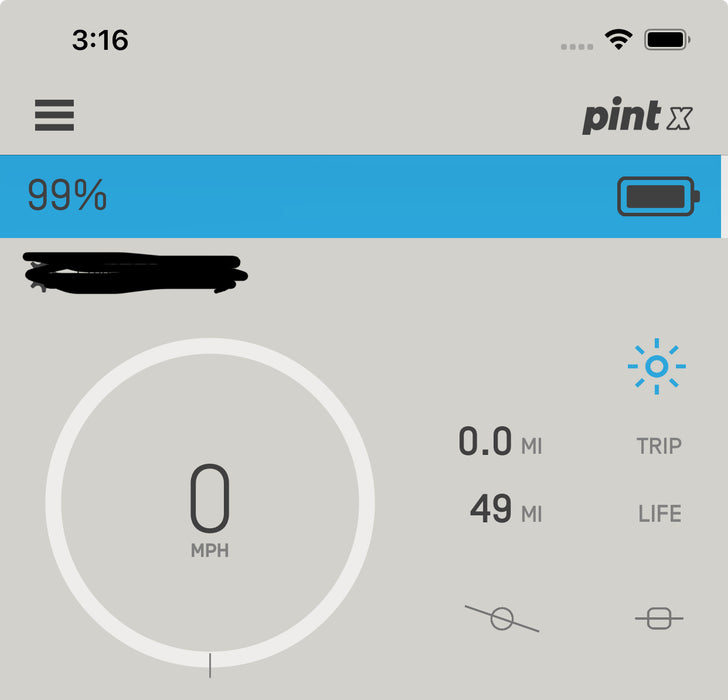
Task: Tap the level board icon
Action: pyautogui.click(x=659, y=620)
